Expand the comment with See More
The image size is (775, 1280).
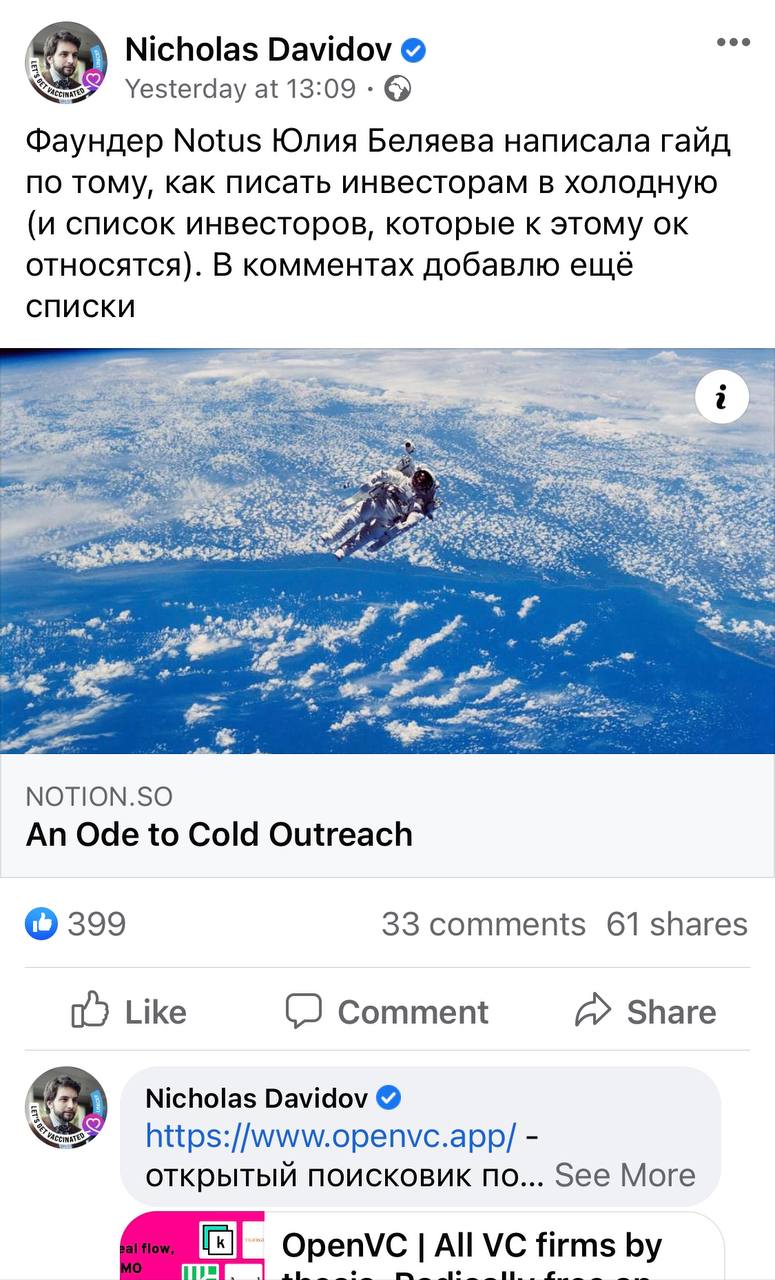click(625, 1174)
